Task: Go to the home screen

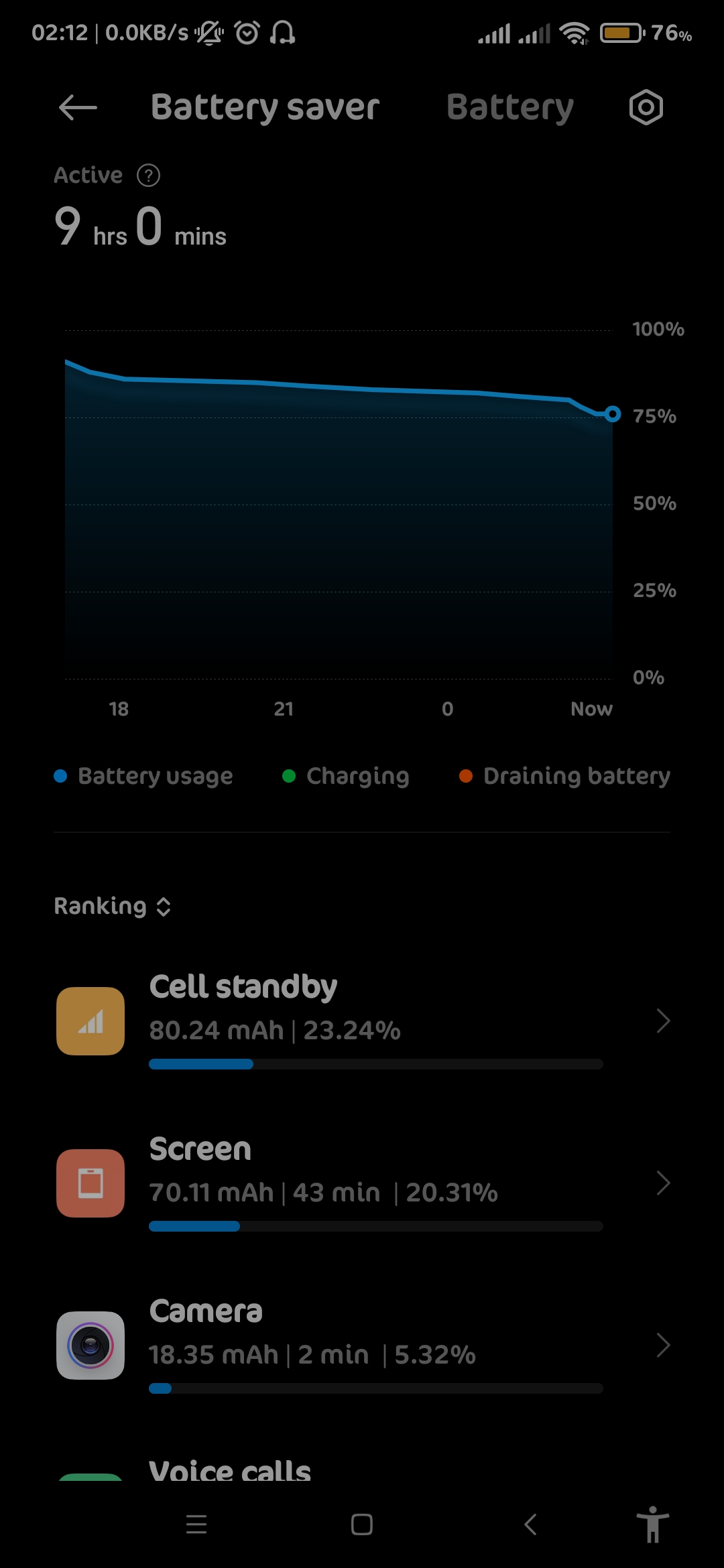Action: tap(362, 1524)
